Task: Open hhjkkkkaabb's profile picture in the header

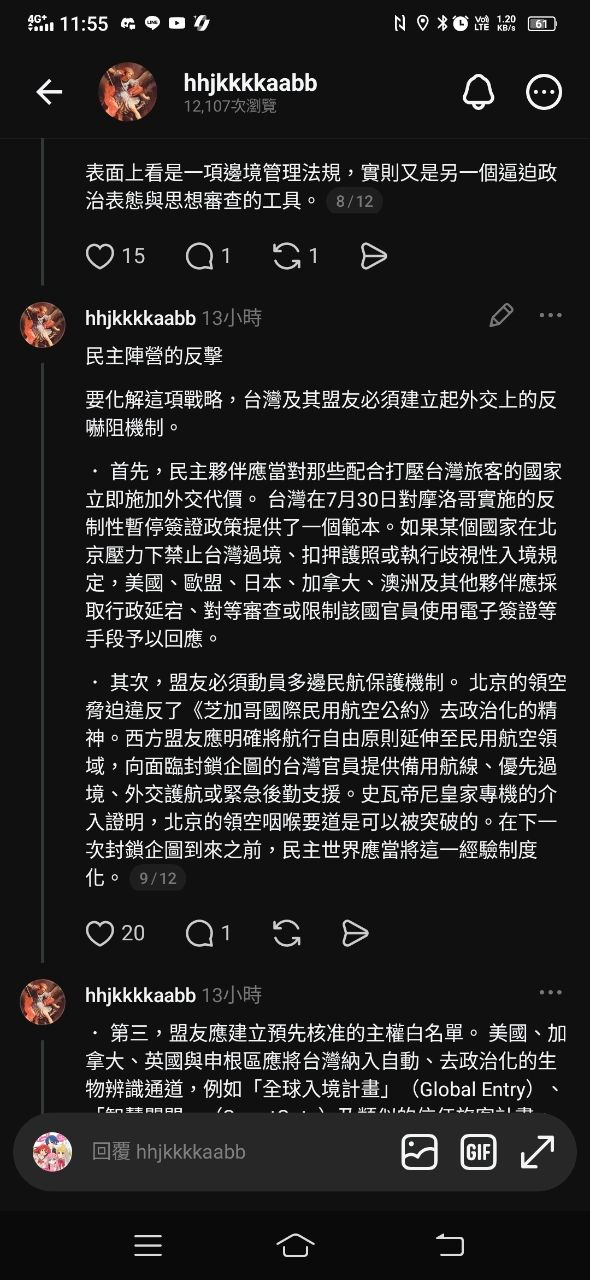Action: click(127, 92)
